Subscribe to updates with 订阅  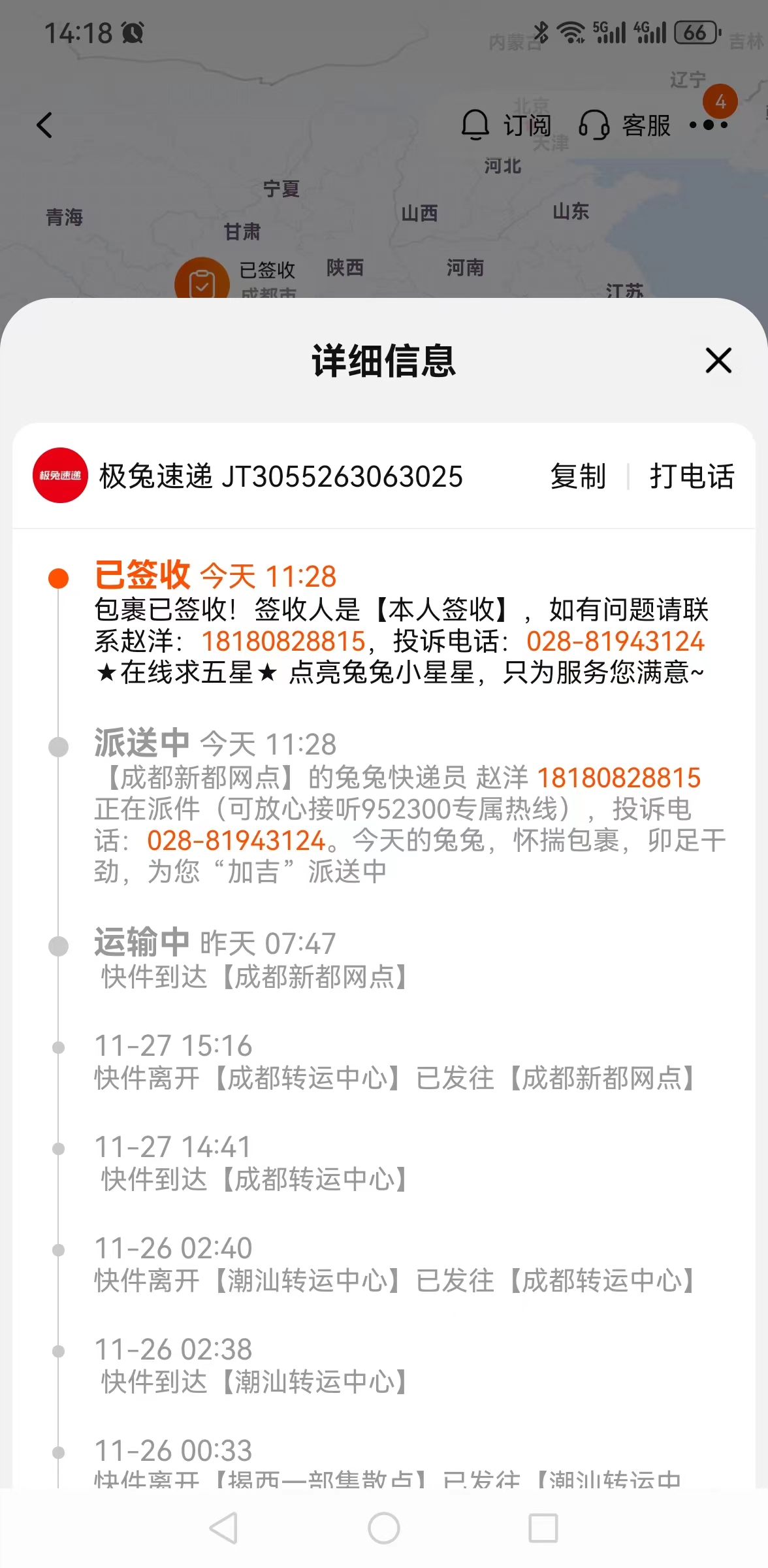[506, 124]
